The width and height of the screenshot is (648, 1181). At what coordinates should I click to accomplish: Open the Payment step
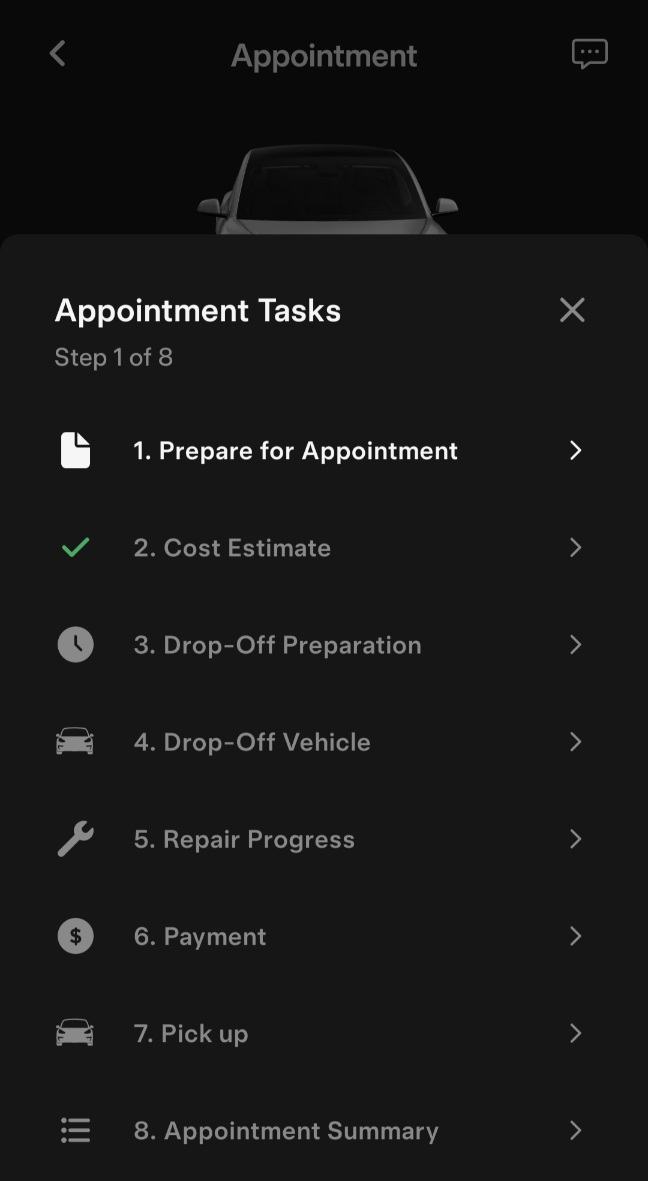(200, 936)
